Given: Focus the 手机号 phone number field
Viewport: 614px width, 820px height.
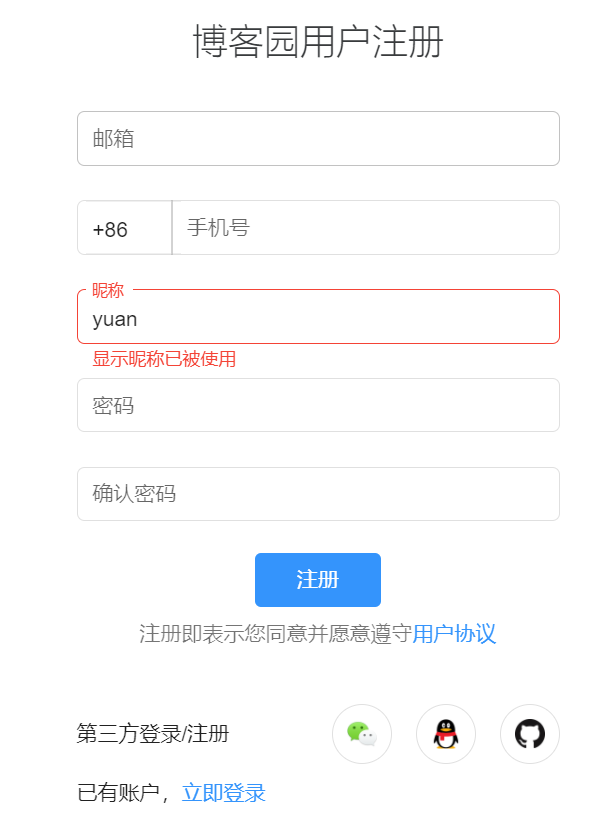Looking at the screenshot, I should coord(365,228).
